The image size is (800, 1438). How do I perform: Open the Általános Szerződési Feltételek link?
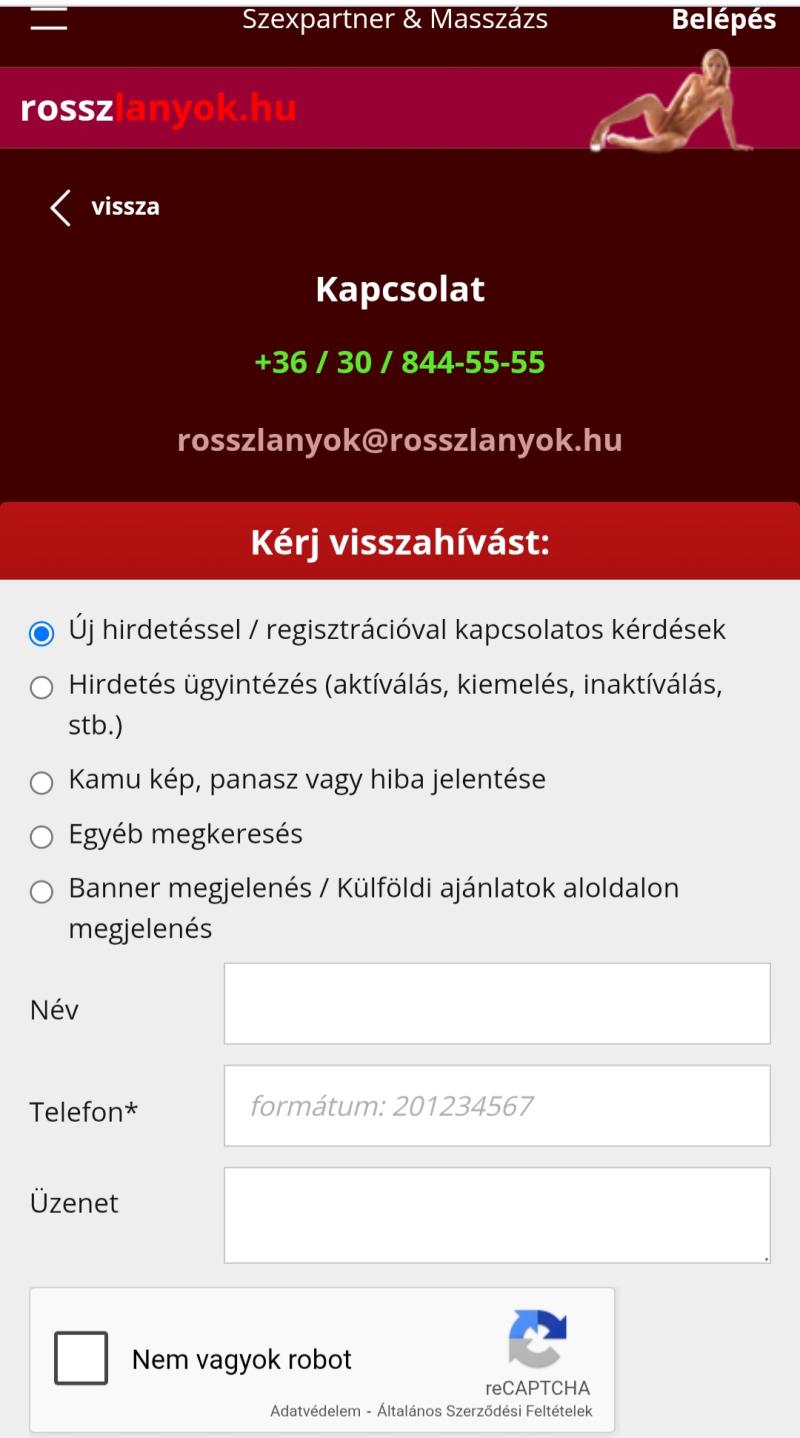pyautogui.click(x=485, y=1412)
